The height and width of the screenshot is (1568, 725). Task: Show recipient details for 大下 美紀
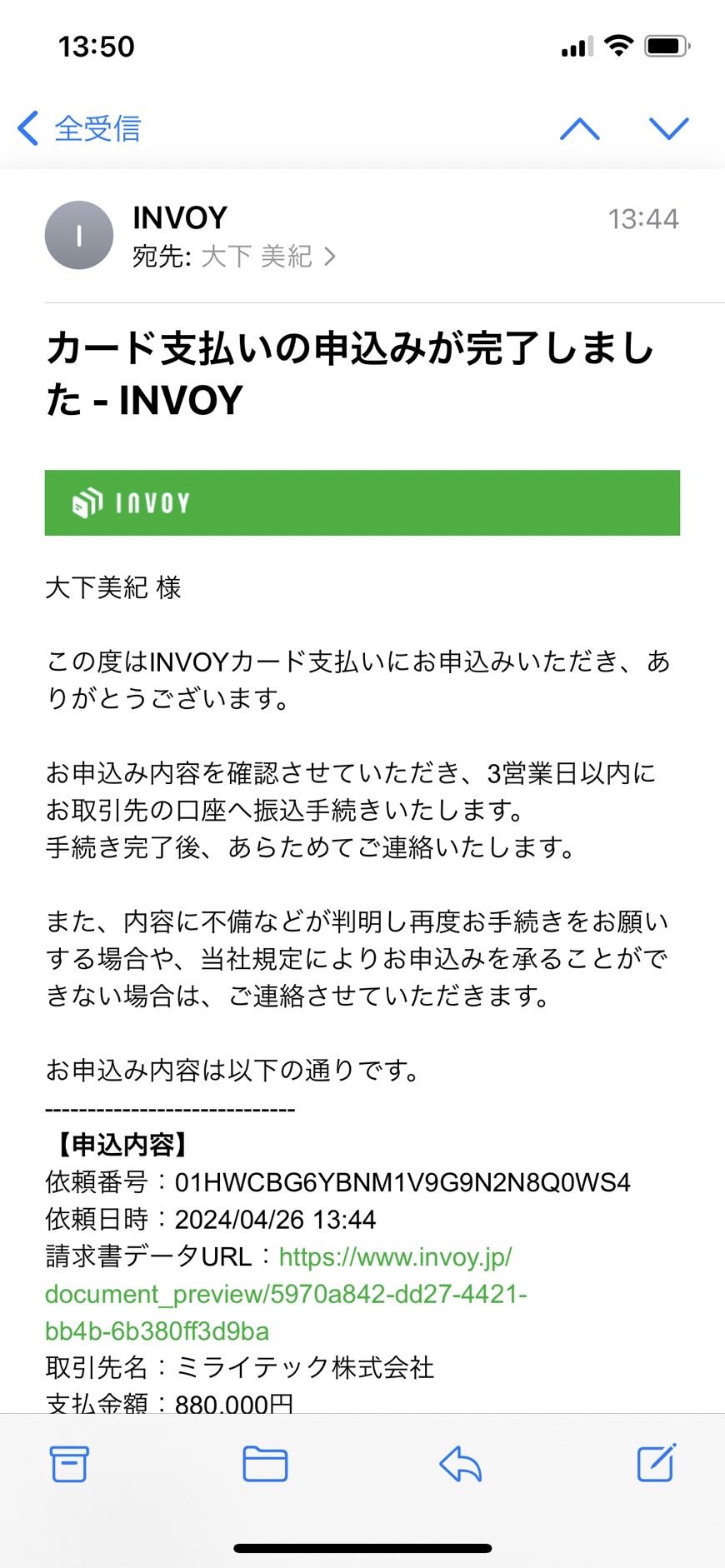click(268, 257)
